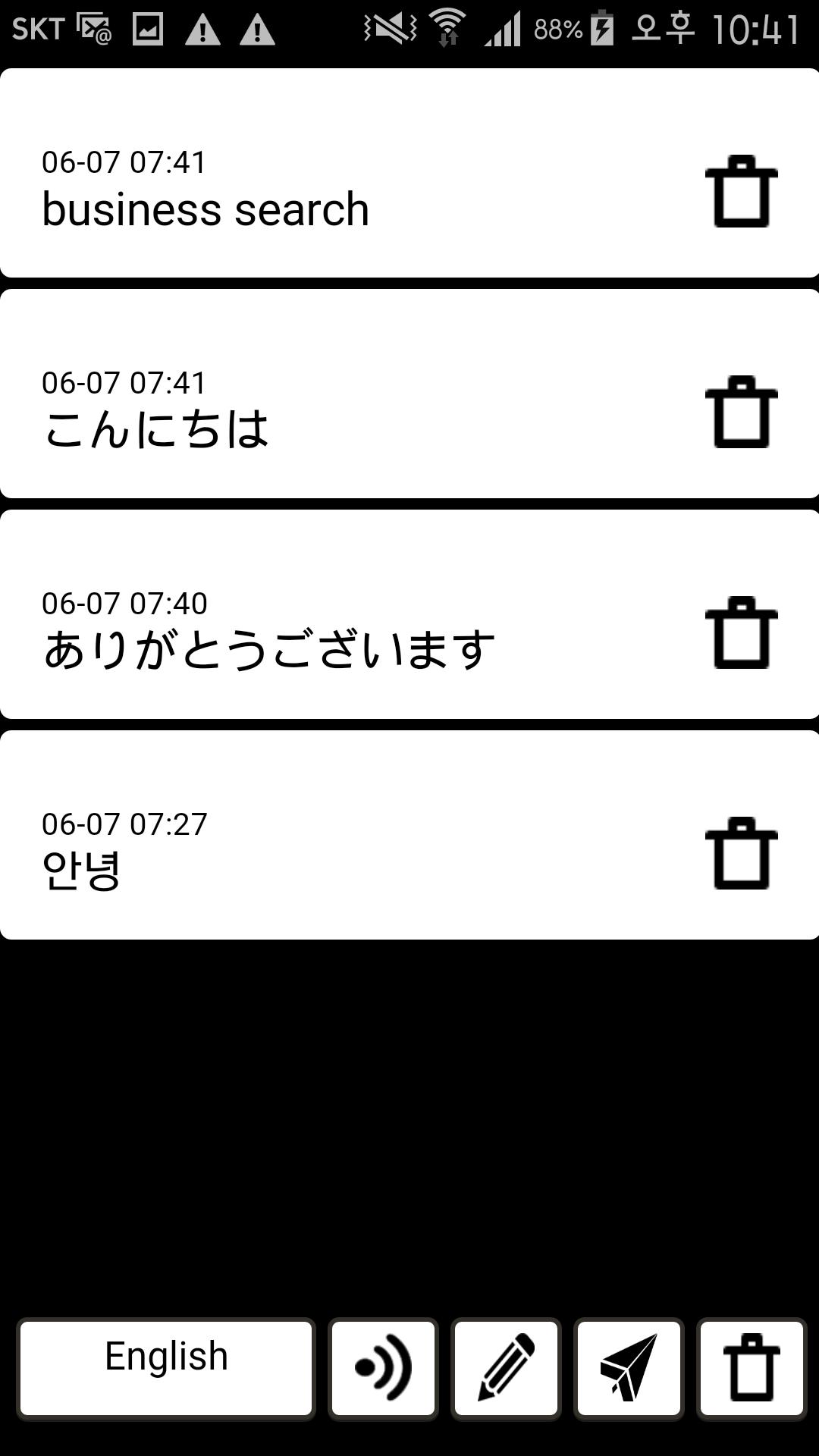Delete the '안녕' history entry
The width and height of the screenshot is (819, 1456).
pyautogui.click(x=740, y=853)
